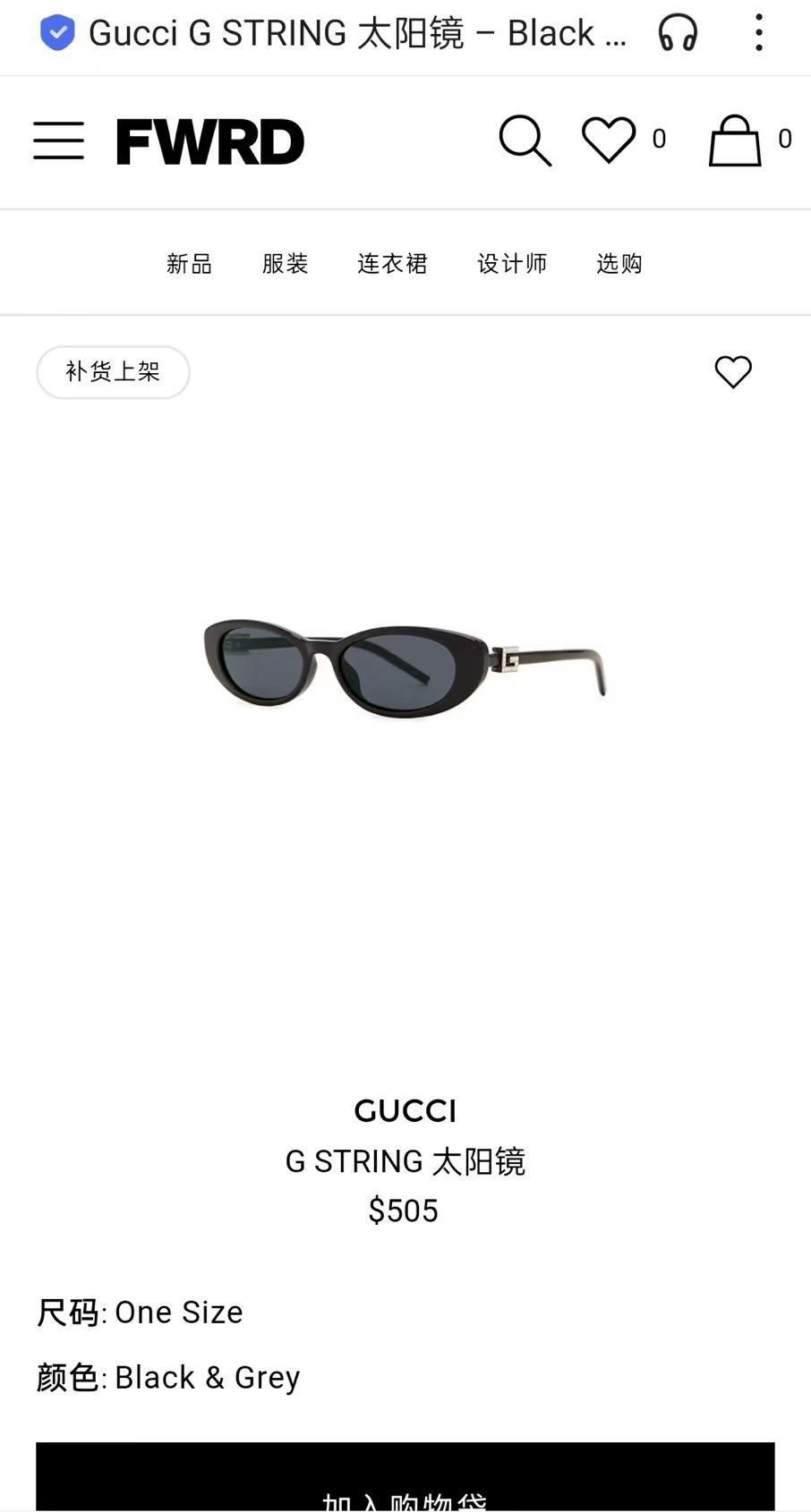The width and height of the screenshot is (811, 1512).
Task: Open the search magnifier
Action: [x=525, y=140]
